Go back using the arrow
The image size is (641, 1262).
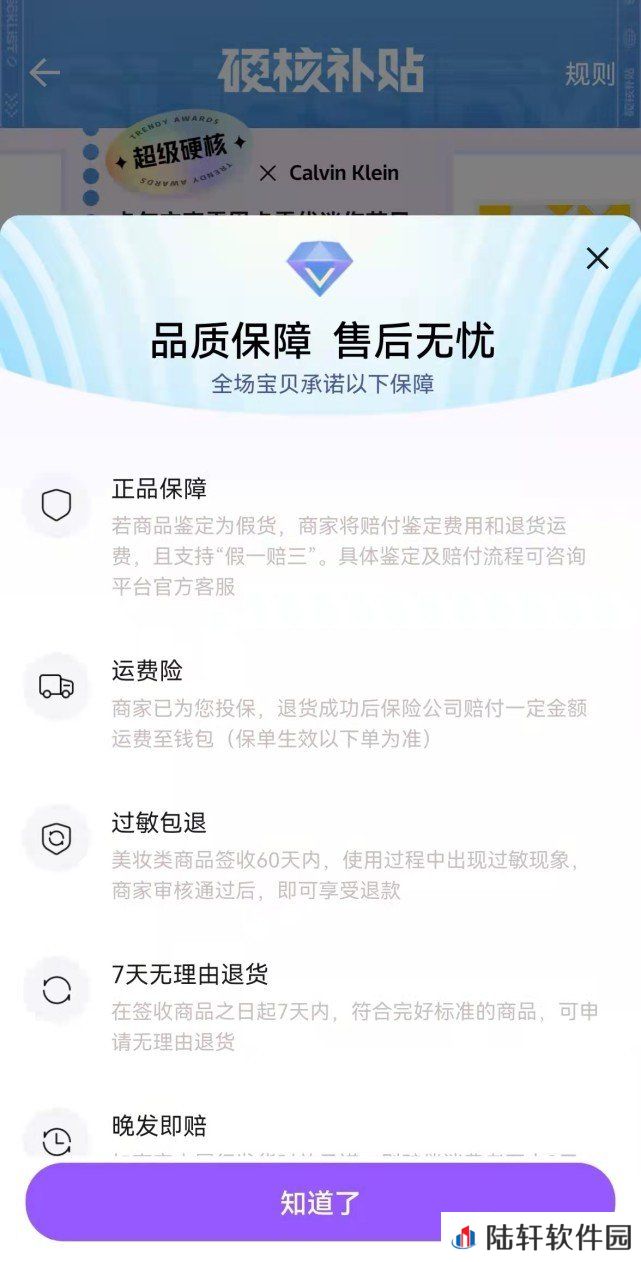coord(44,73)
